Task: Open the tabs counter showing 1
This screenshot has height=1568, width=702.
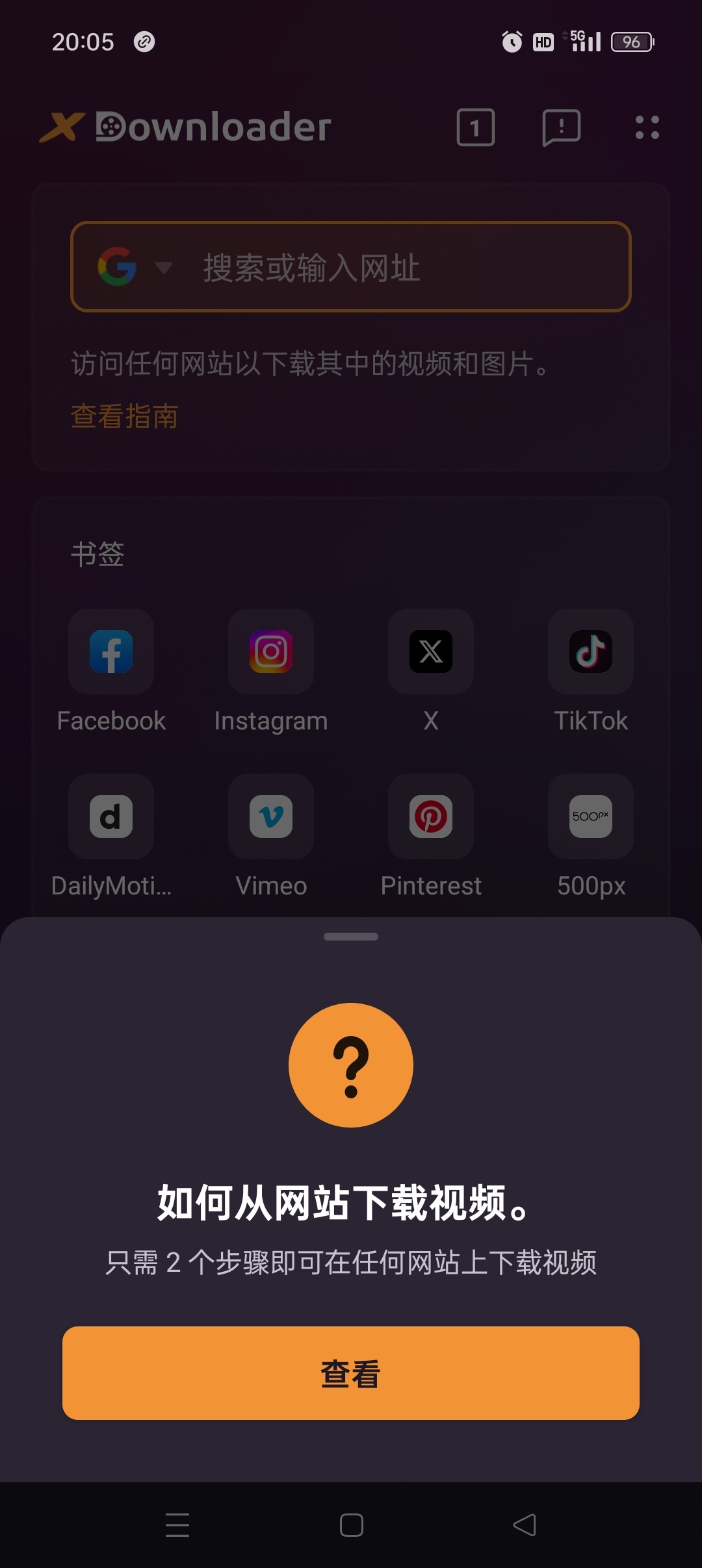Action: click(x=475, y=127)
